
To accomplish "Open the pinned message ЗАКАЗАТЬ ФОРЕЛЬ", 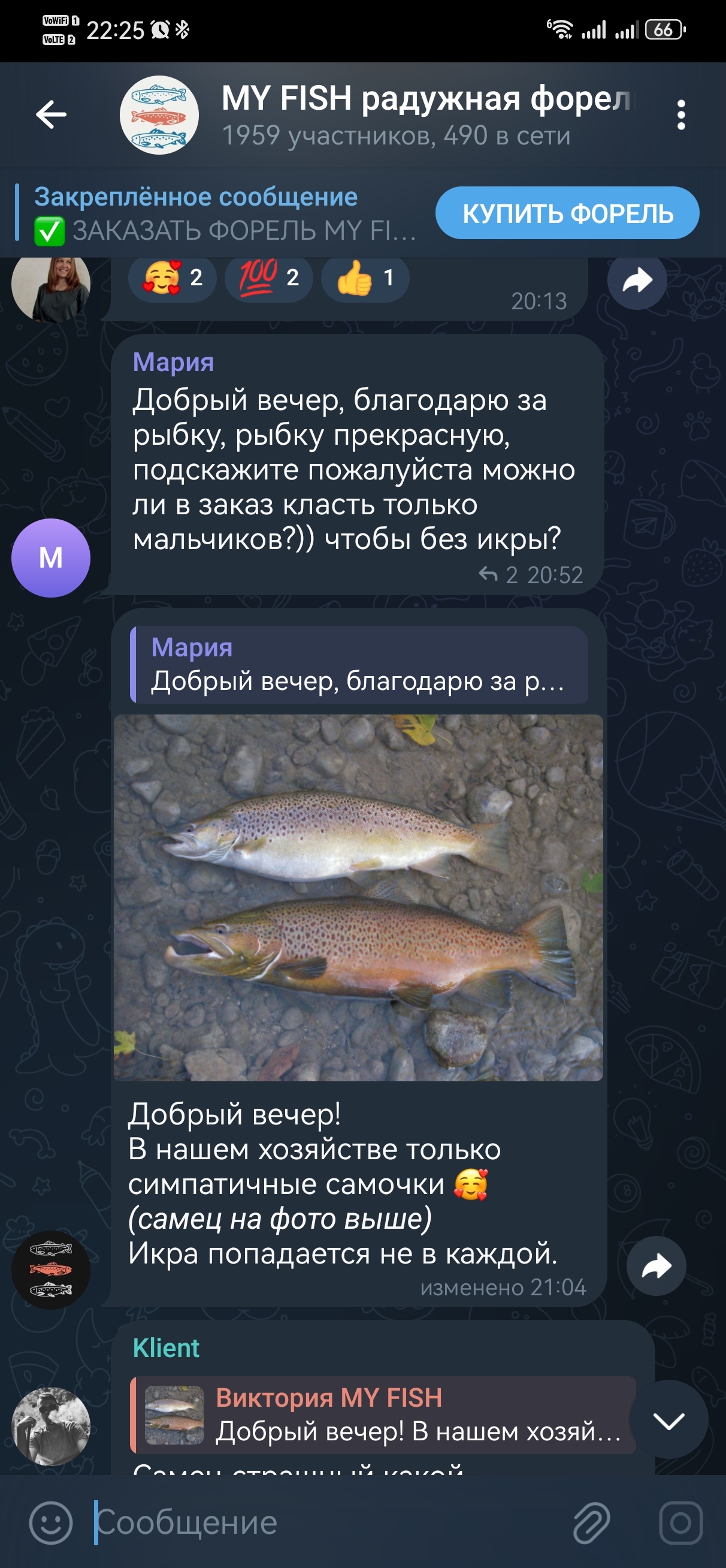I will click(225, 213).
